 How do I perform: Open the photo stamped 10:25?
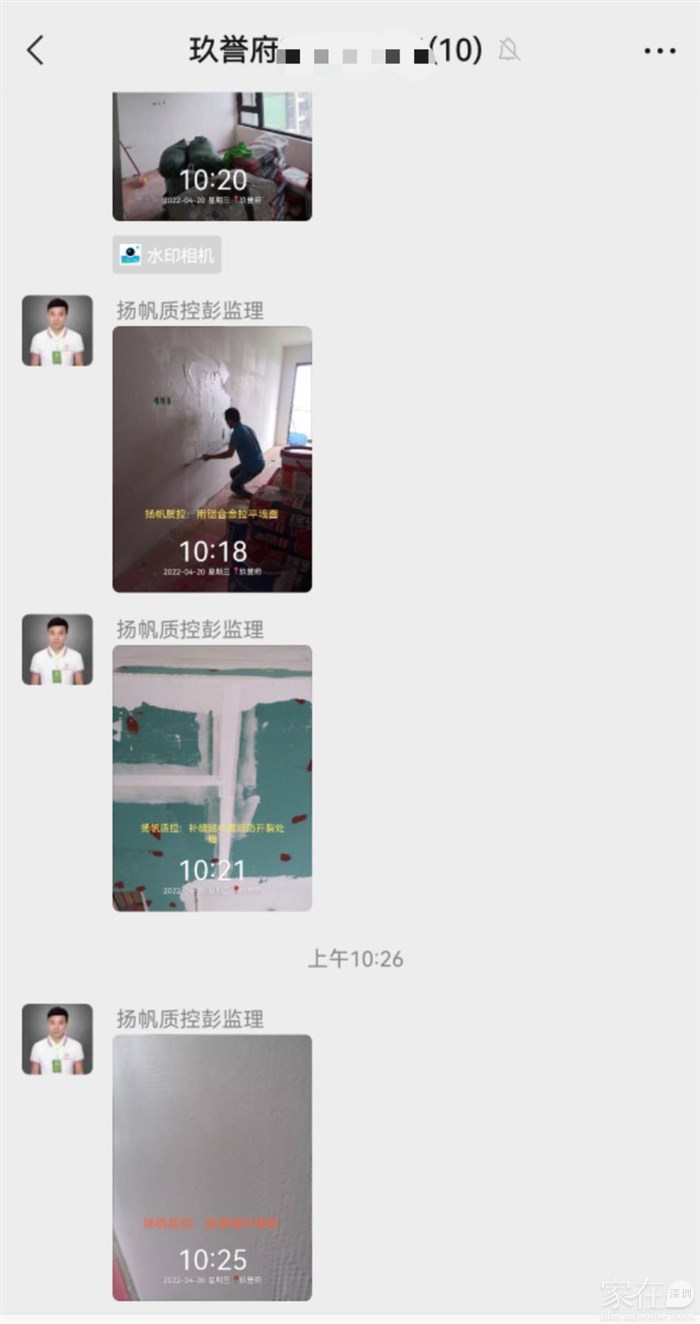click(x=212, y=1167)
